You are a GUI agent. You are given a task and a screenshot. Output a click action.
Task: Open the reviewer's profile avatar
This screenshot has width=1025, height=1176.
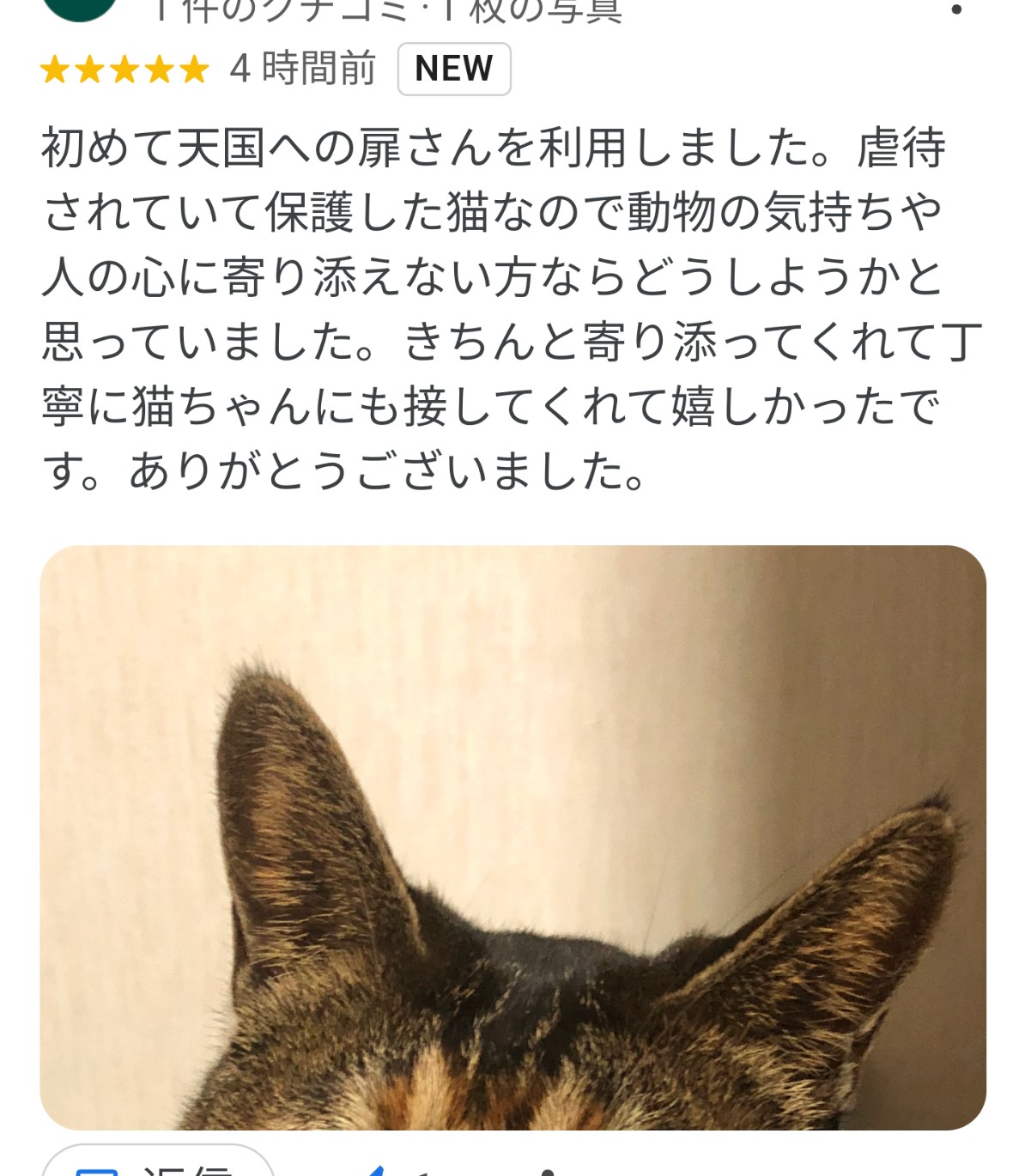click(80, 8)
